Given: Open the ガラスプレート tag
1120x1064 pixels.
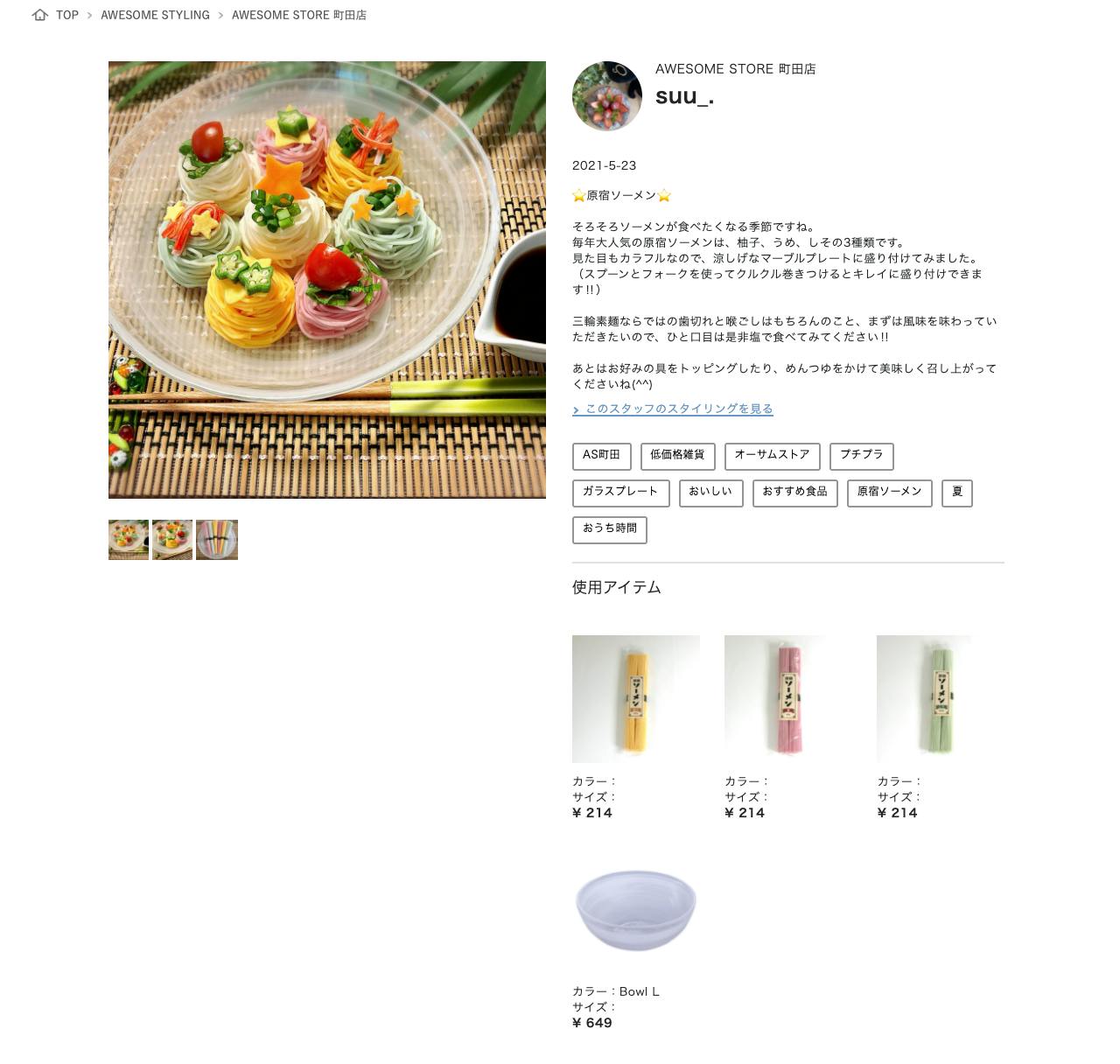Looking at the screenshot, I should coord(620,493).
